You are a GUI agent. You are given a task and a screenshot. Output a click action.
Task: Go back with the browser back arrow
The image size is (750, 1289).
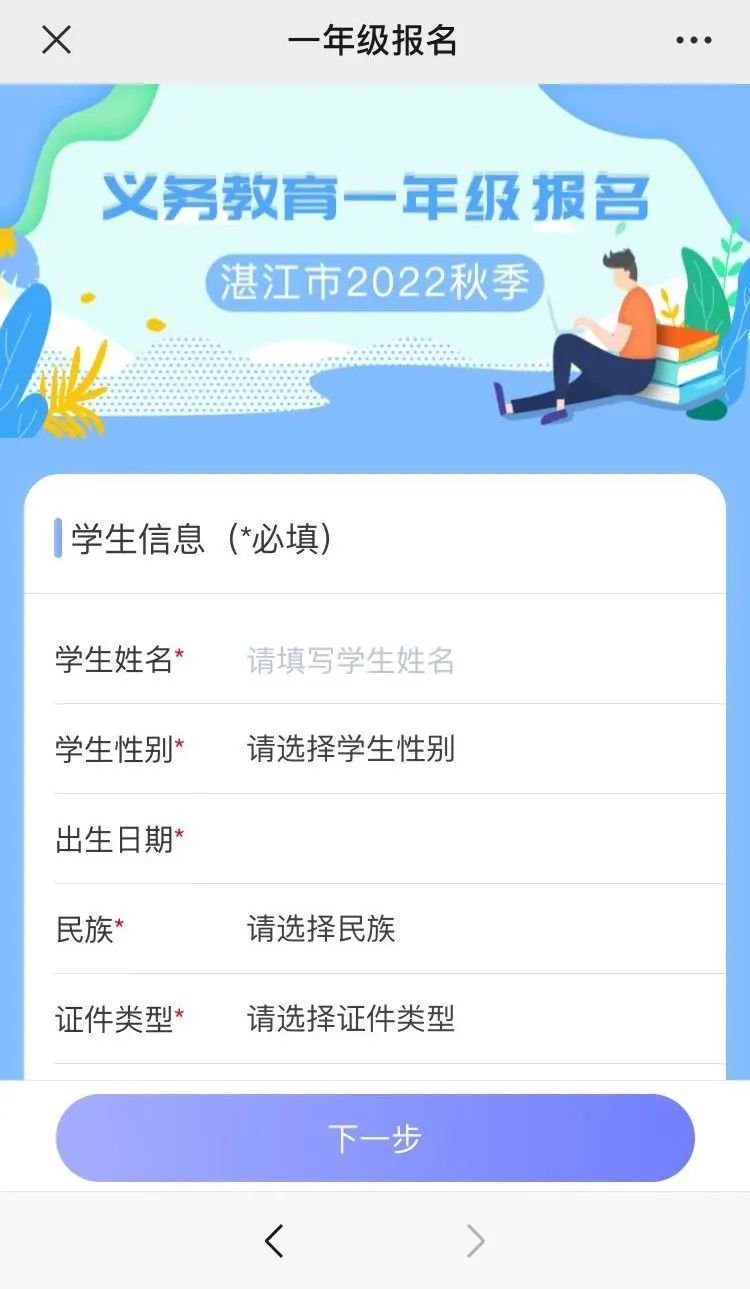point(274,1241)
